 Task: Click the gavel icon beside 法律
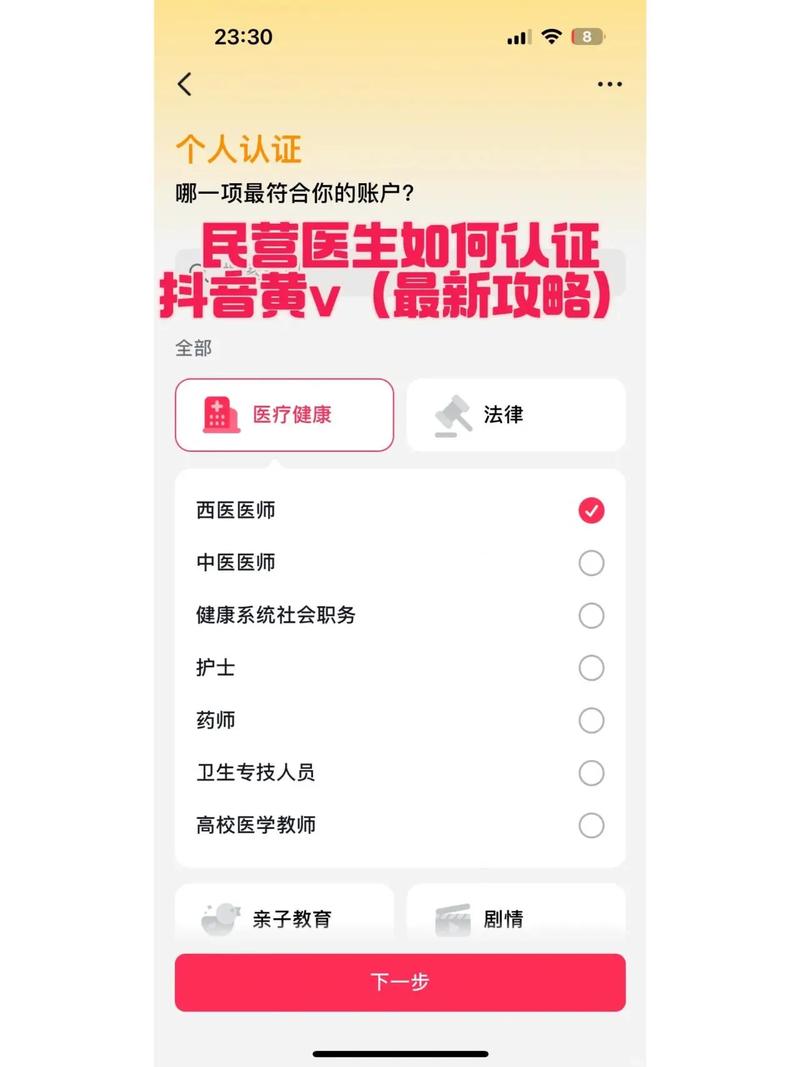(x=452, y=412)
